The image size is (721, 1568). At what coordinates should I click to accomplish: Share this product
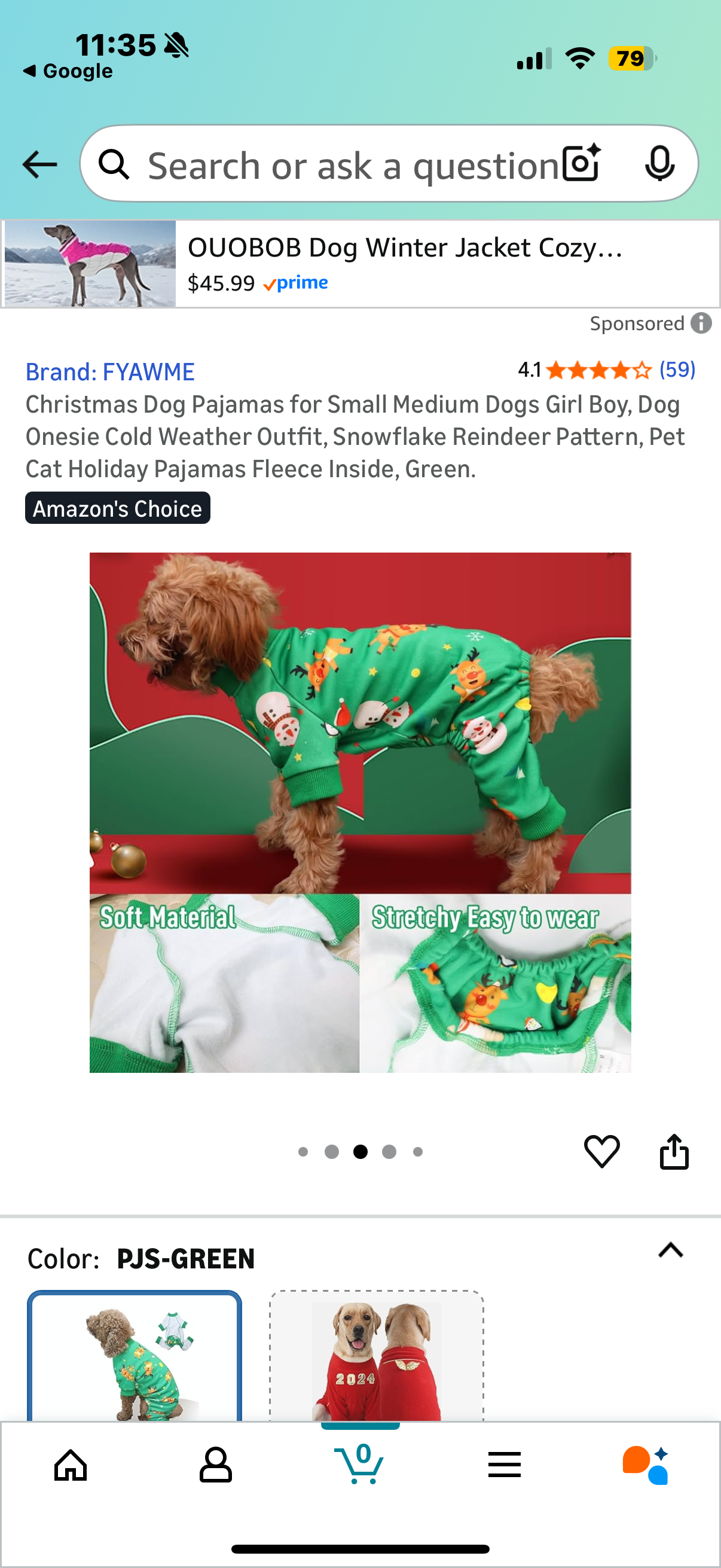(x=674, y=1151)
